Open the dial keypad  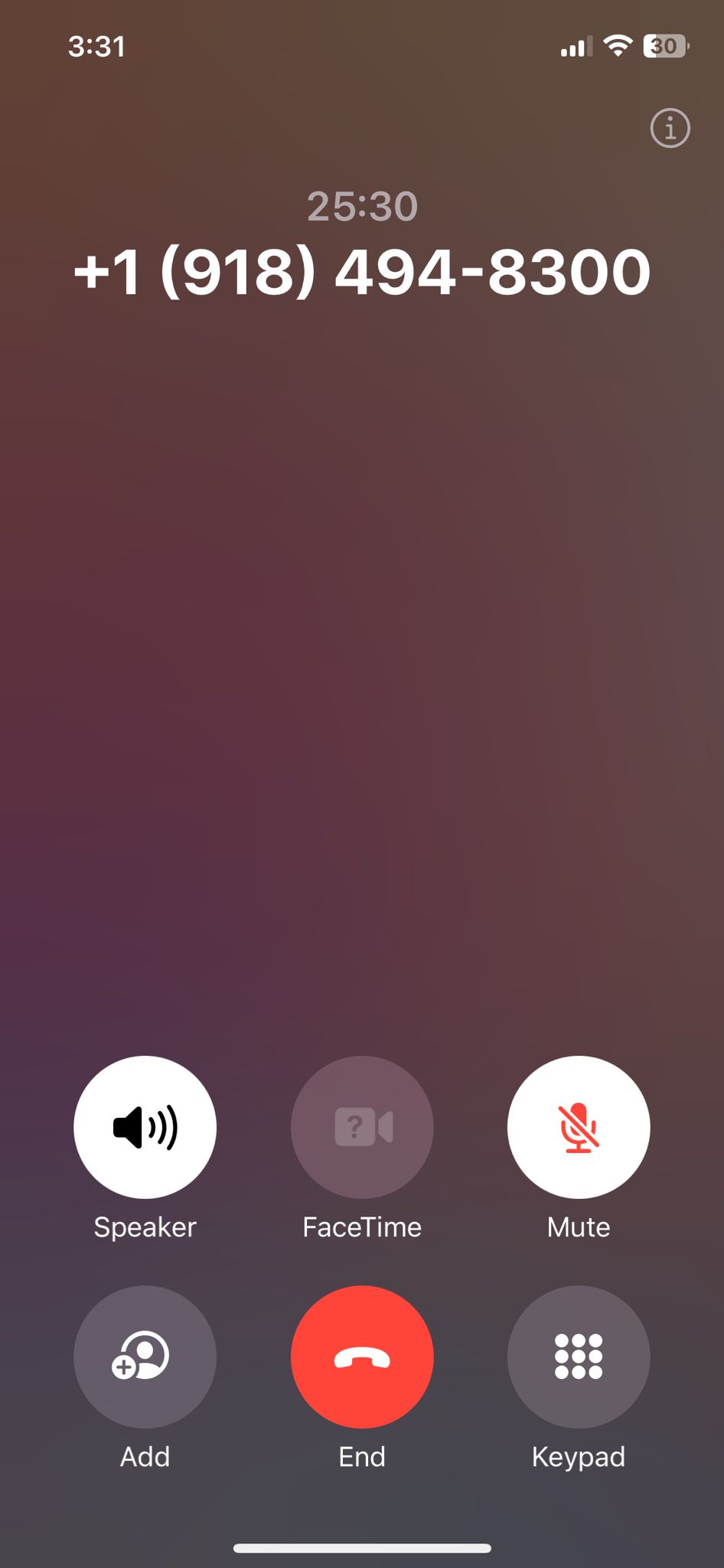[x=579, y=1356]
